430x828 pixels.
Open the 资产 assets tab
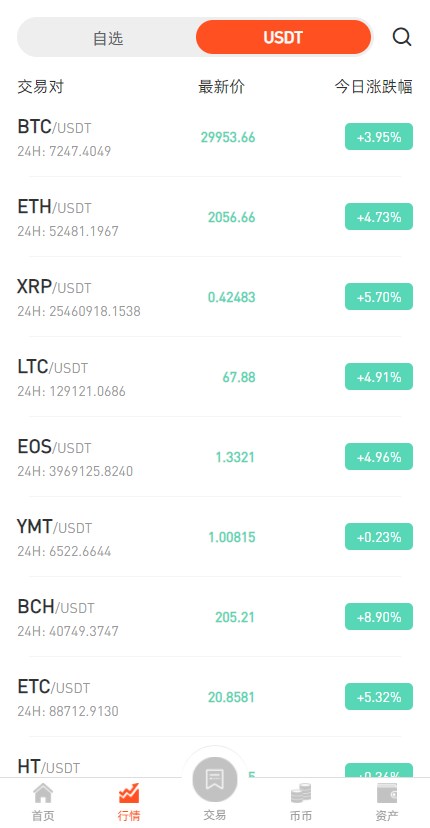(387, 803)
